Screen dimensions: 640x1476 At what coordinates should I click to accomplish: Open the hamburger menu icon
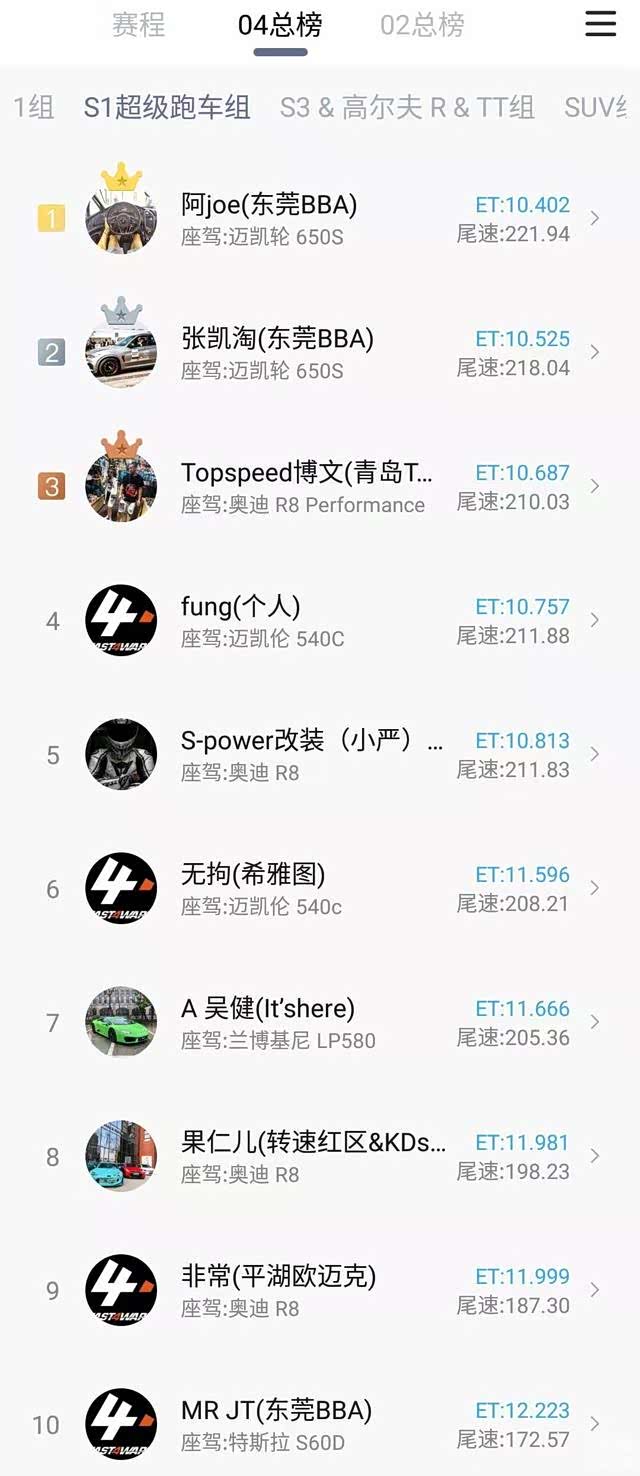[600, 23]
